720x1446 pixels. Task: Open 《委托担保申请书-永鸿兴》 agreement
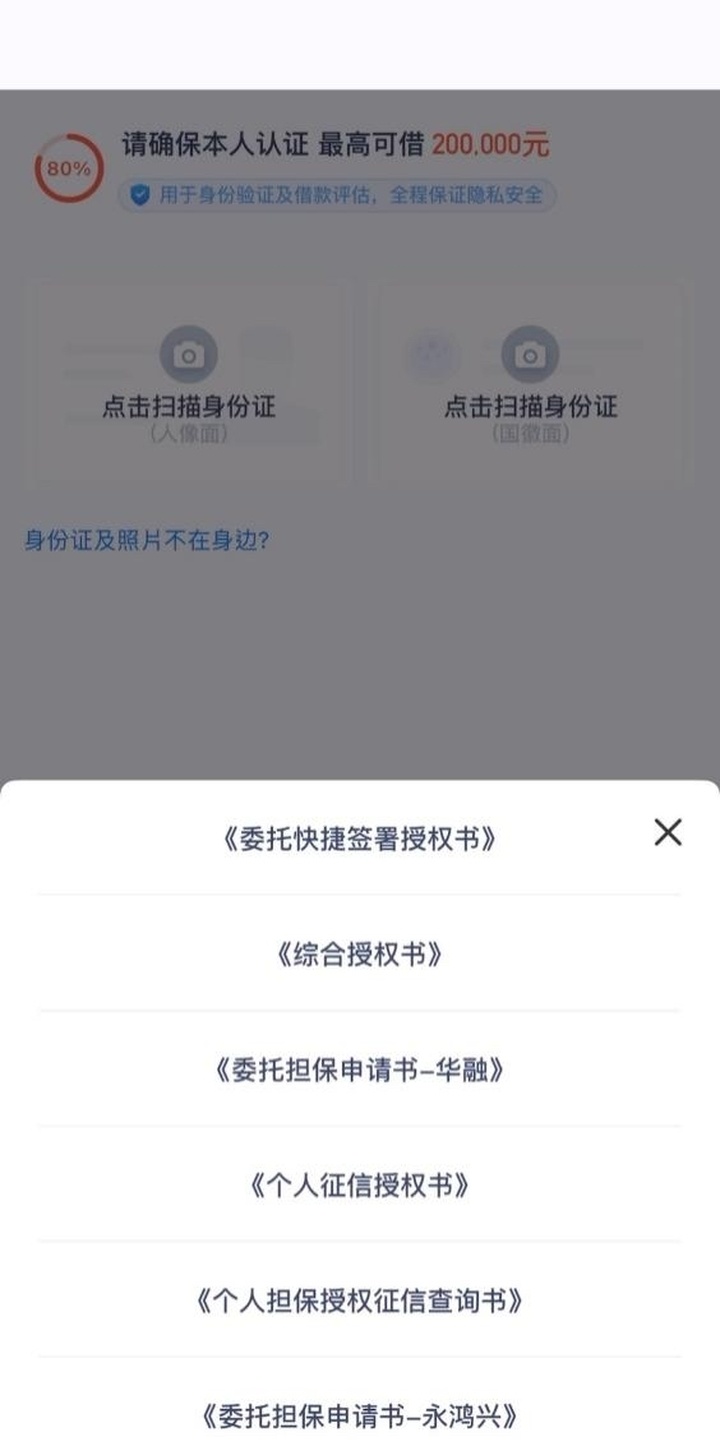coord(359,1416)
